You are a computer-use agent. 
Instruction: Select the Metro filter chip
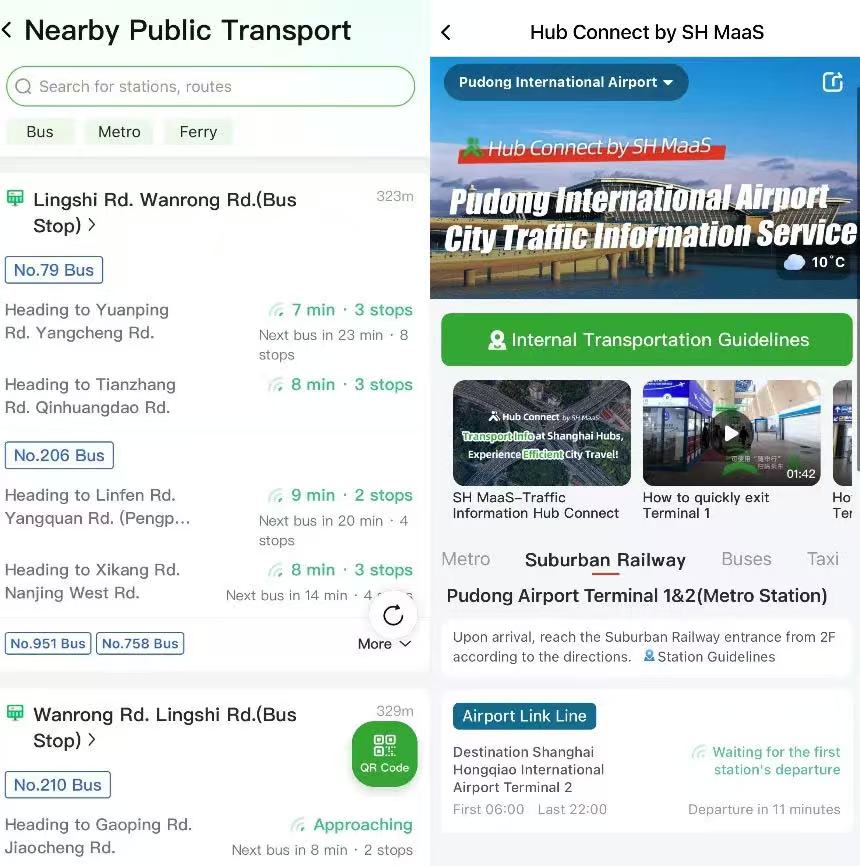point(119,132)
